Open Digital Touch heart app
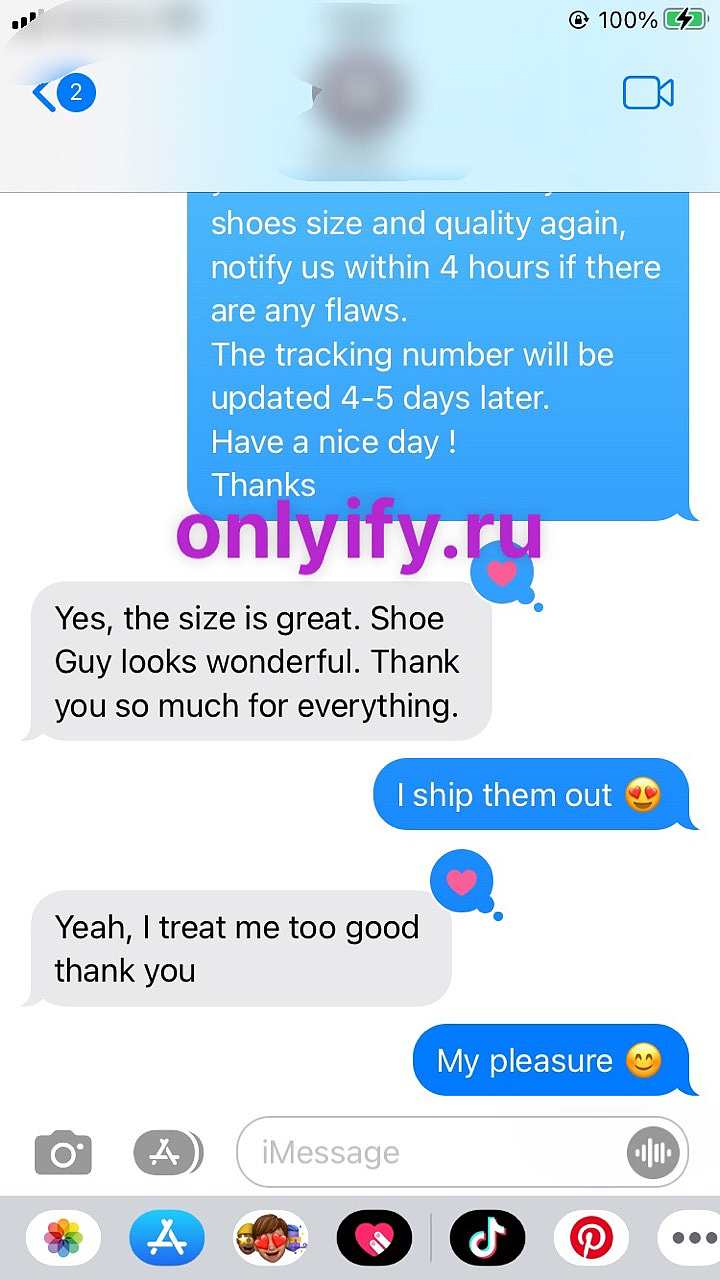This screenshot has width=720, height=1280. [x=375, y=1238]
